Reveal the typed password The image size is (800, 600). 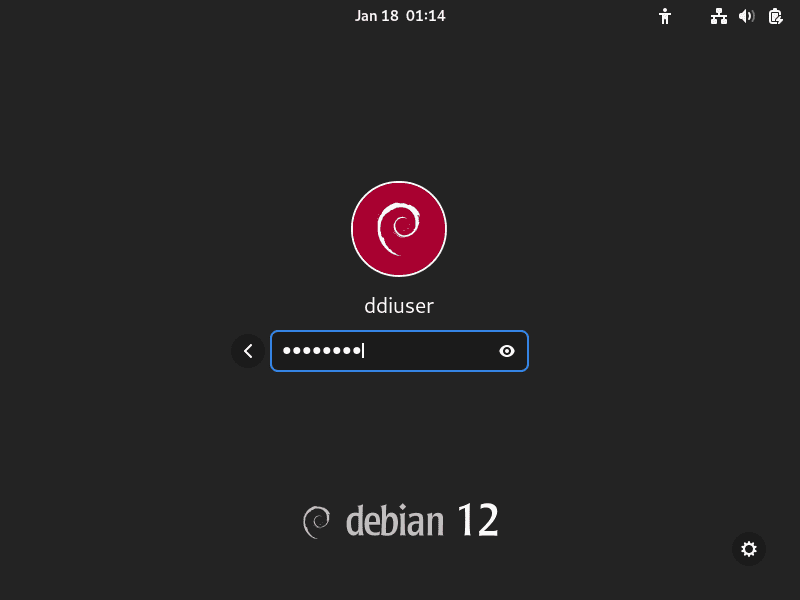[507, 351]
